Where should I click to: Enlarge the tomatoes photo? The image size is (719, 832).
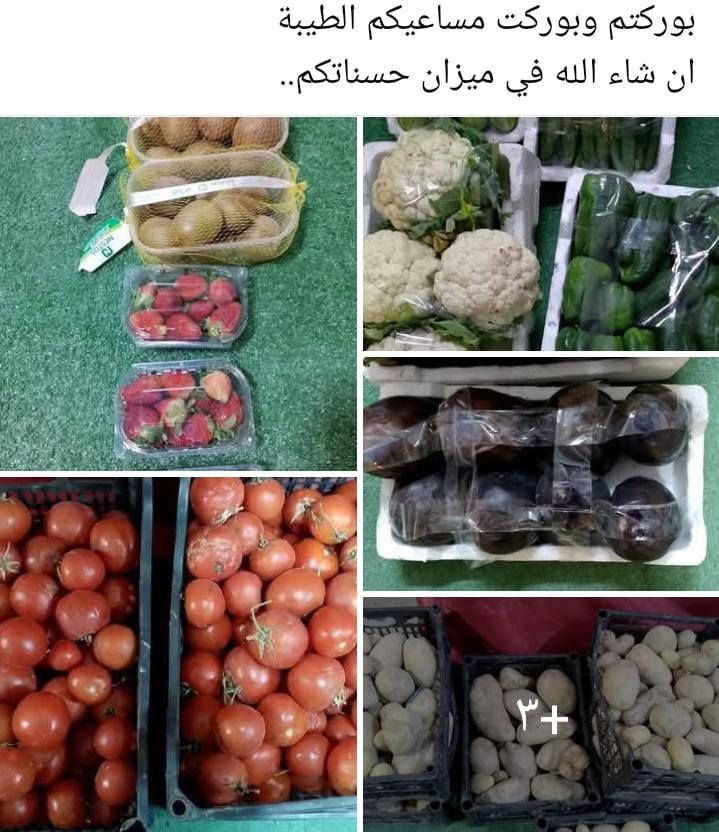coord(178,654)
